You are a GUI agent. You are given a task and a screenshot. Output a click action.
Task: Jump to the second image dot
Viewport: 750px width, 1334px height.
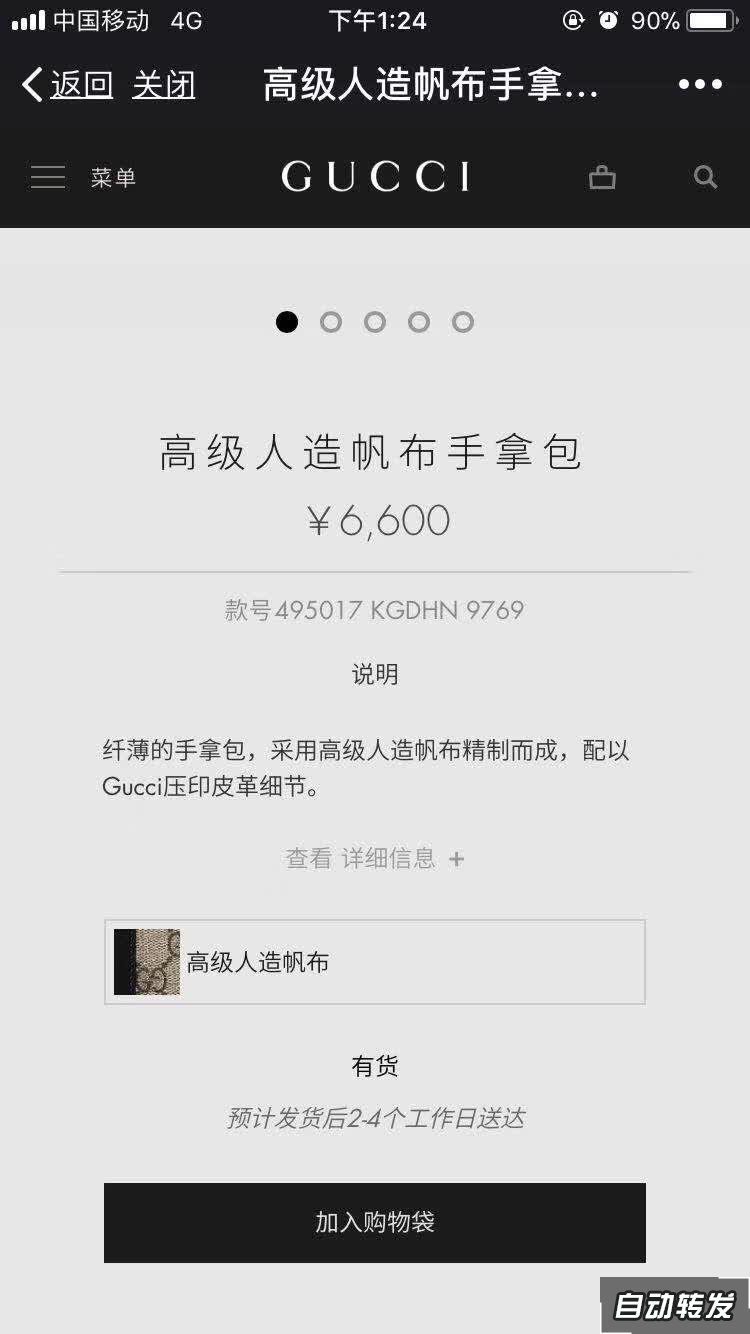[331, 322]
